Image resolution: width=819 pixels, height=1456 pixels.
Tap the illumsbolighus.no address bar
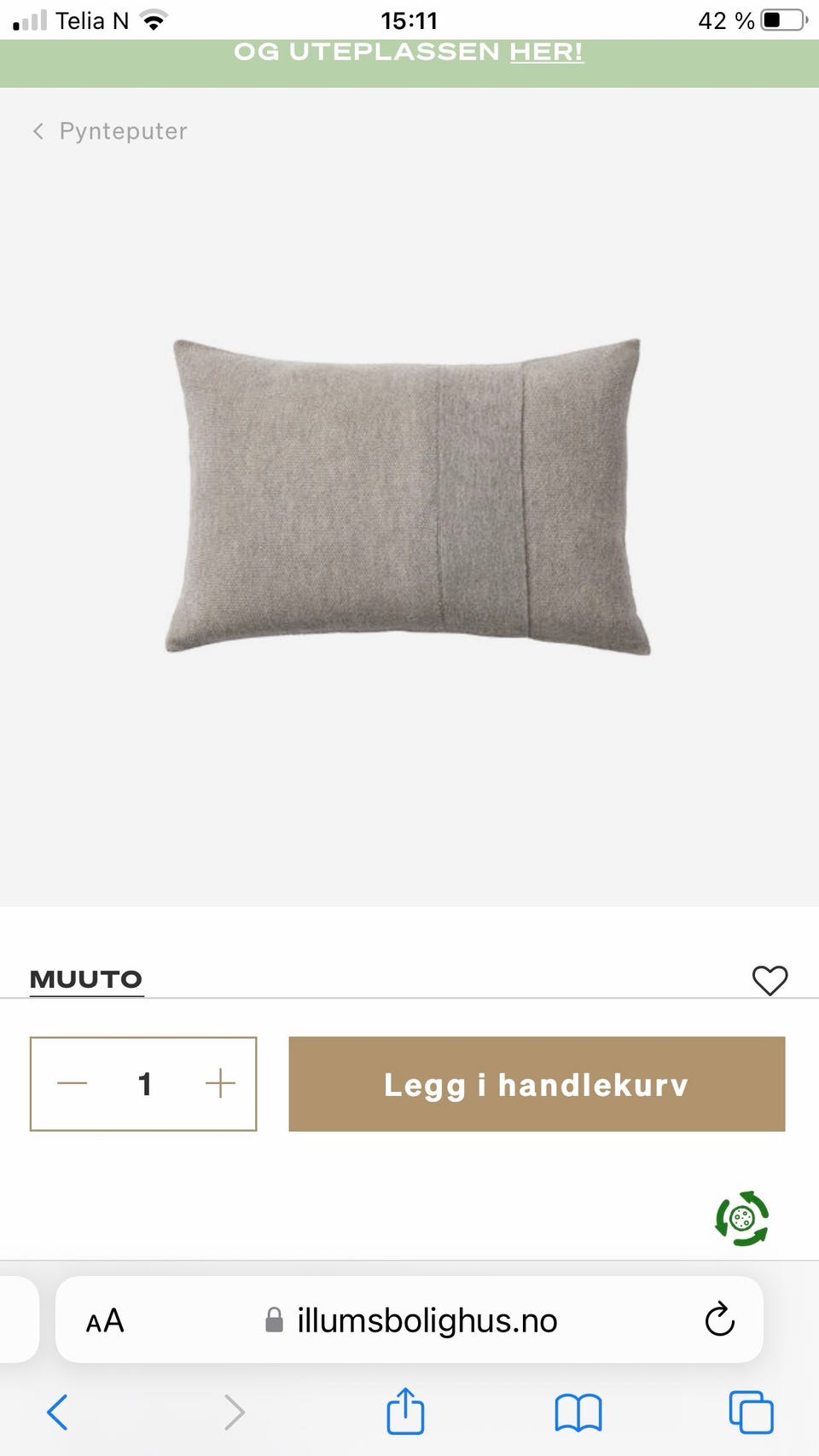click(x=409, y=1320)
